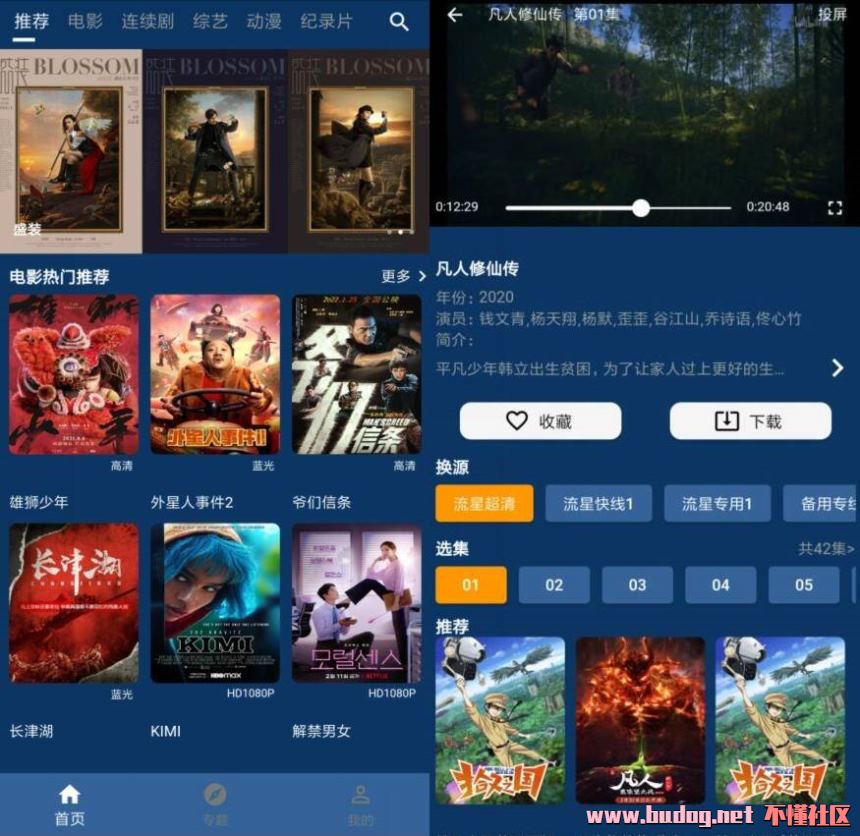This screenshot has height=836, width=860.
Task: Open the 外星人事件2 movie card
Action: tap(215, 375)
